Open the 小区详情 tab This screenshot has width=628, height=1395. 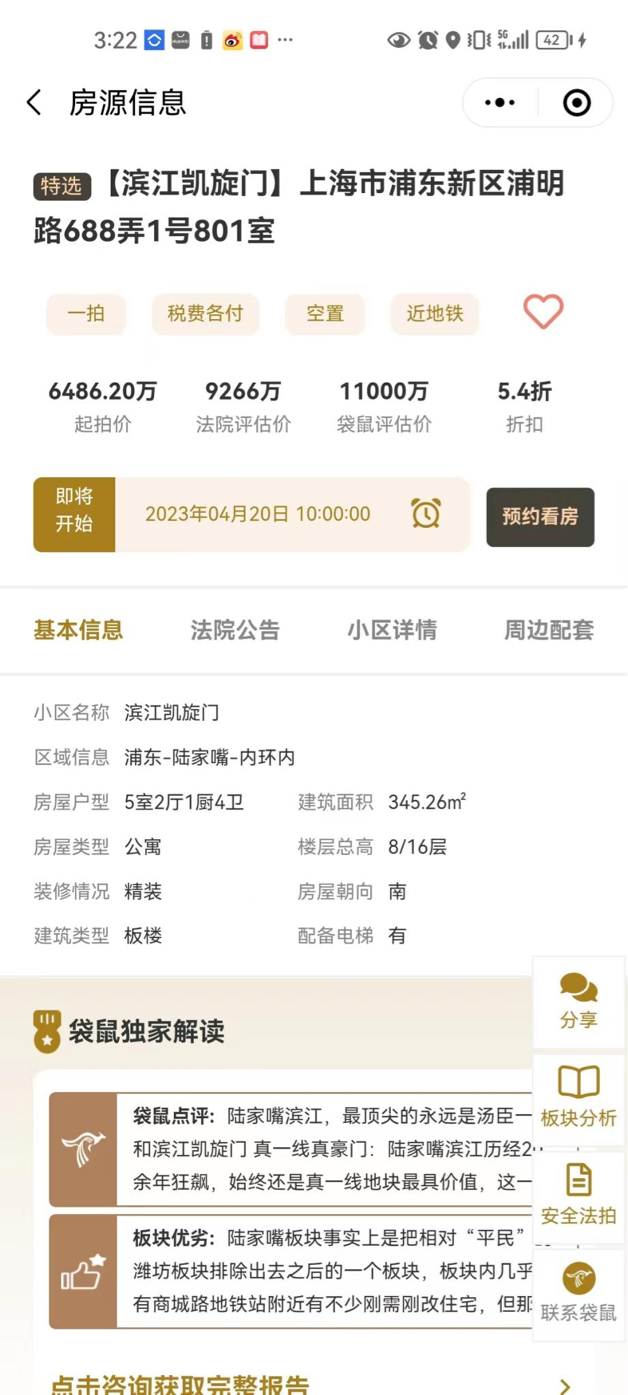click(x=392, y=630)
